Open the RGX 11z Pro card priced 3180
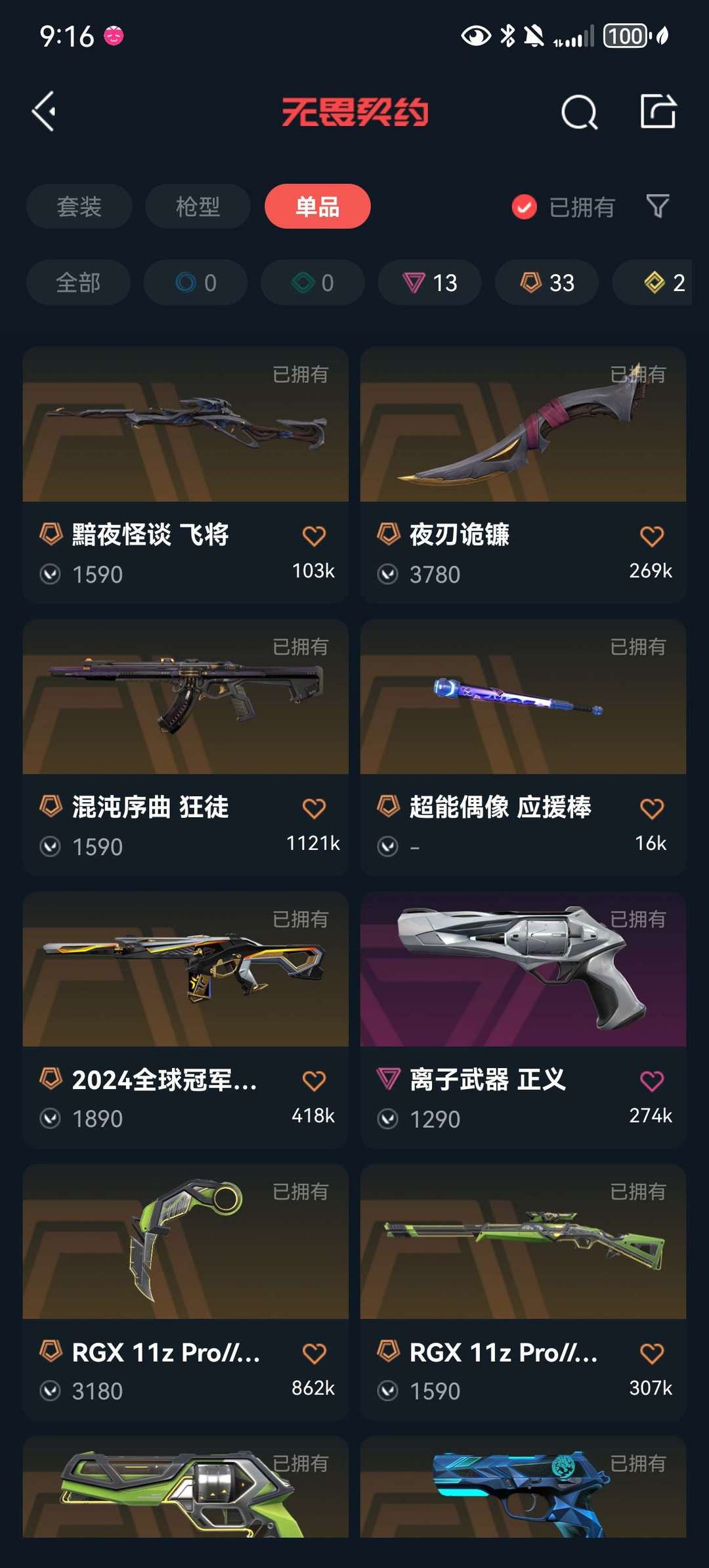 185,1291
